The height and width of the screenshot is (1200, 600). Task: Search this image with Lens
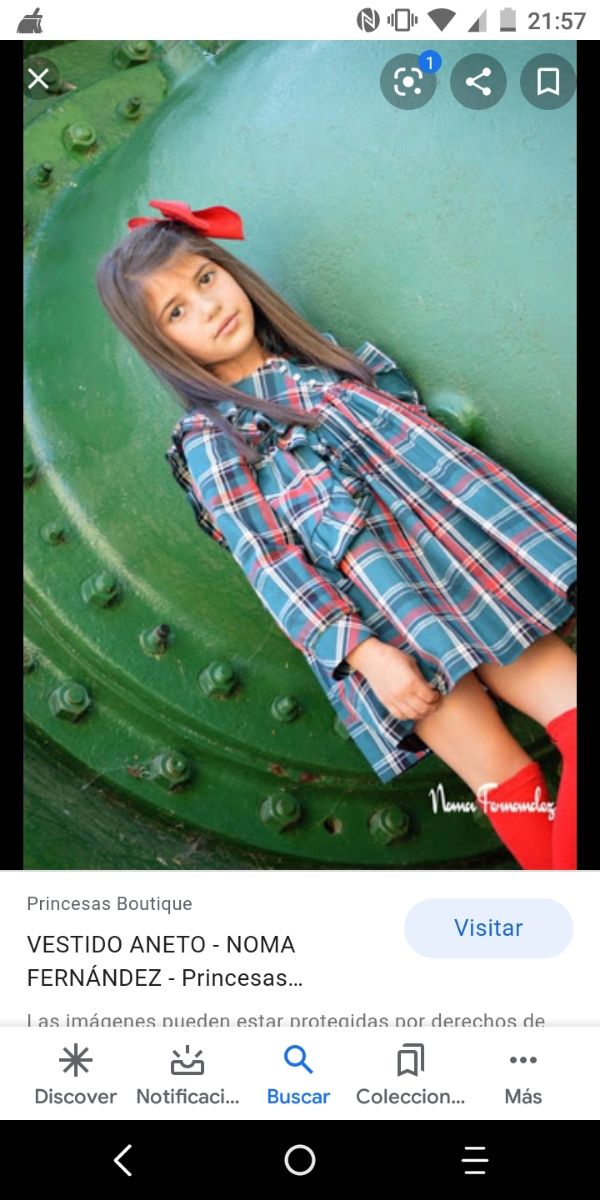pyautogui.click(x=408, y=82)
